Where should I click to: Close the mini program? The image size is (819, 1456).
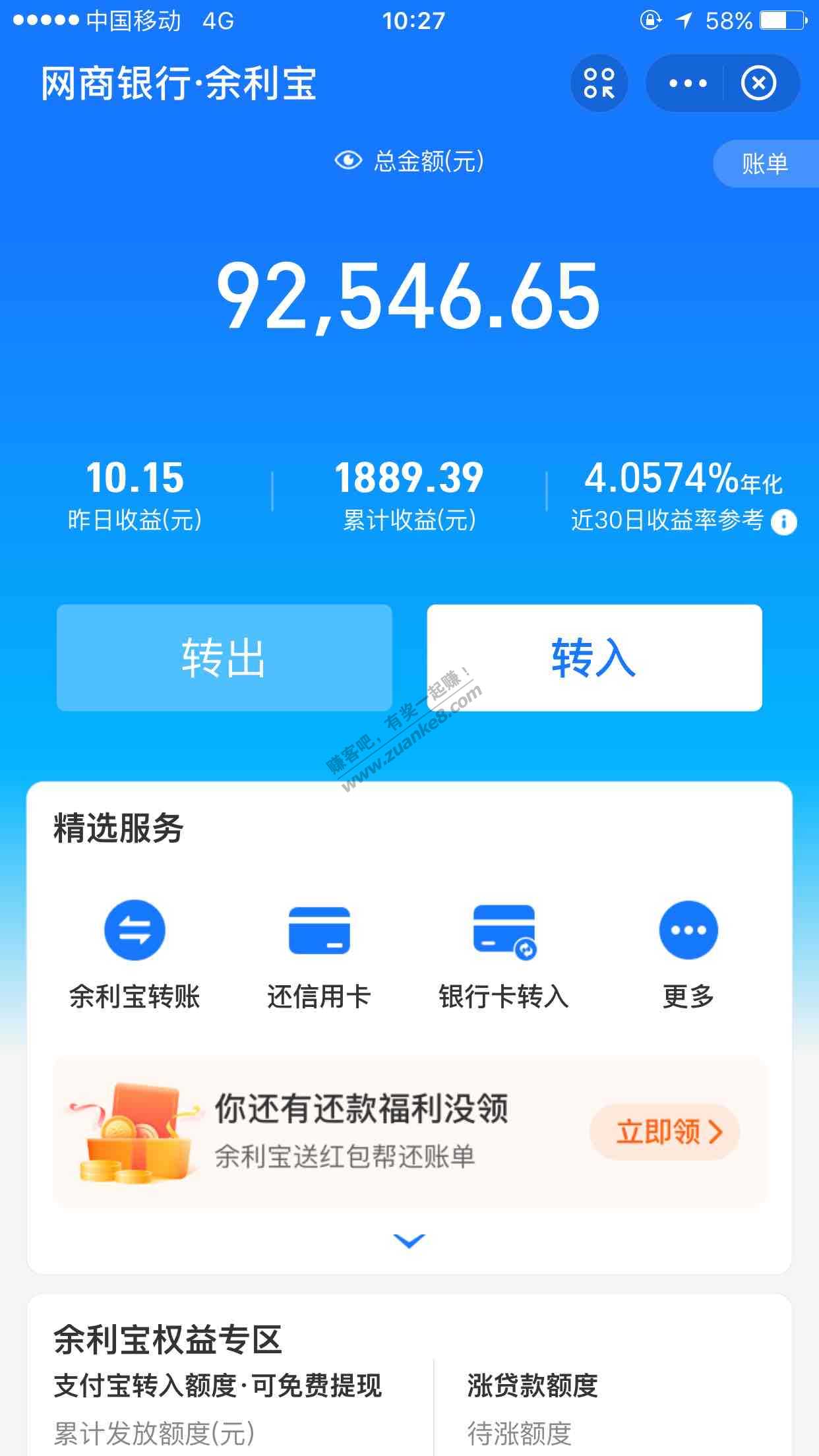(x=758, y=84)
